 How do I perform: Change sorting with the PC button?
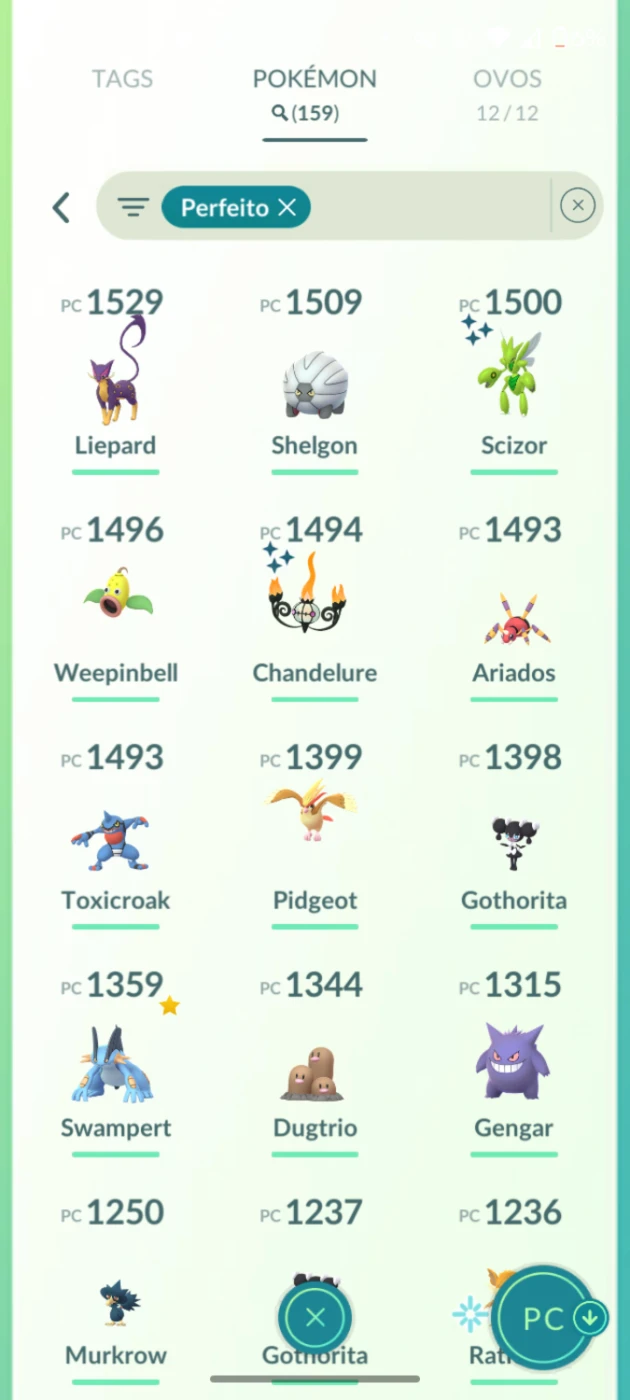coord(546,1318)
